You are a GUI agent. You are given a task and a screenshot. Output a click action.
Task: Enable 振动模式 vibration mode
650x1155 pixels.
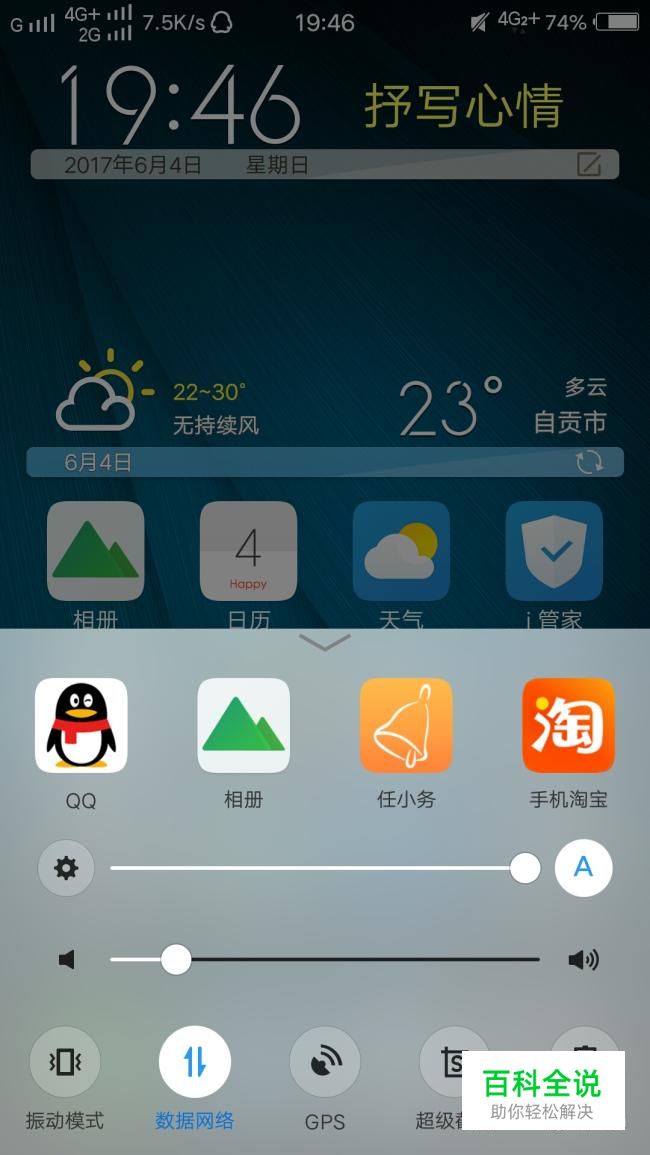tap(65, 1062)
